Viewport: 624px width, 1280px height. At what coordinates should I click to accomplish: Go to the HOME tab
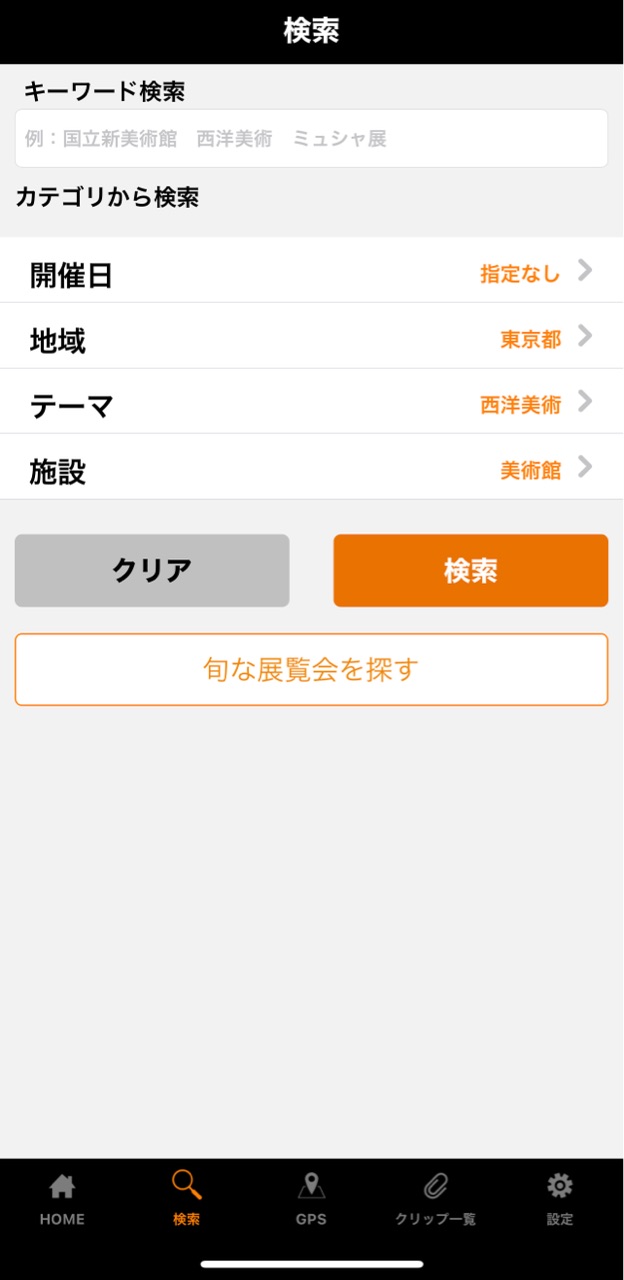pyautogui.click(x=62, y=1198)
